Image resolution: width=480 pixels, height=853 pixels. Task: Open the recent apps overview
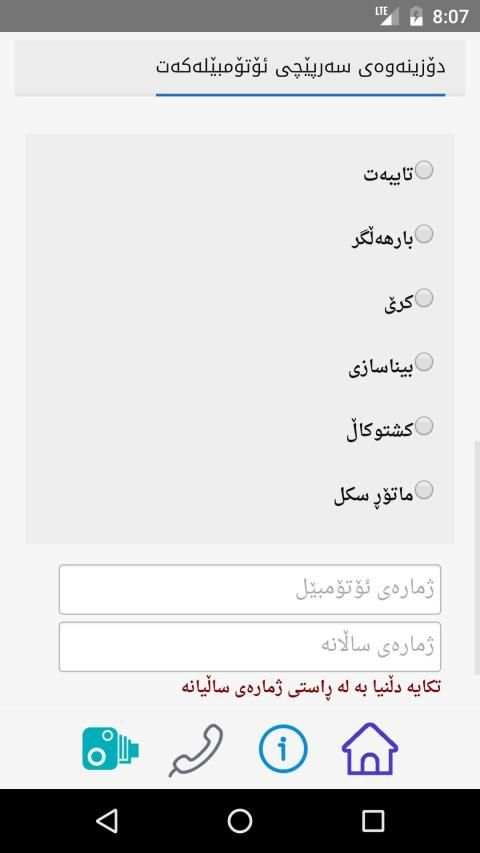pyautogui.click(x=373, y=820)
